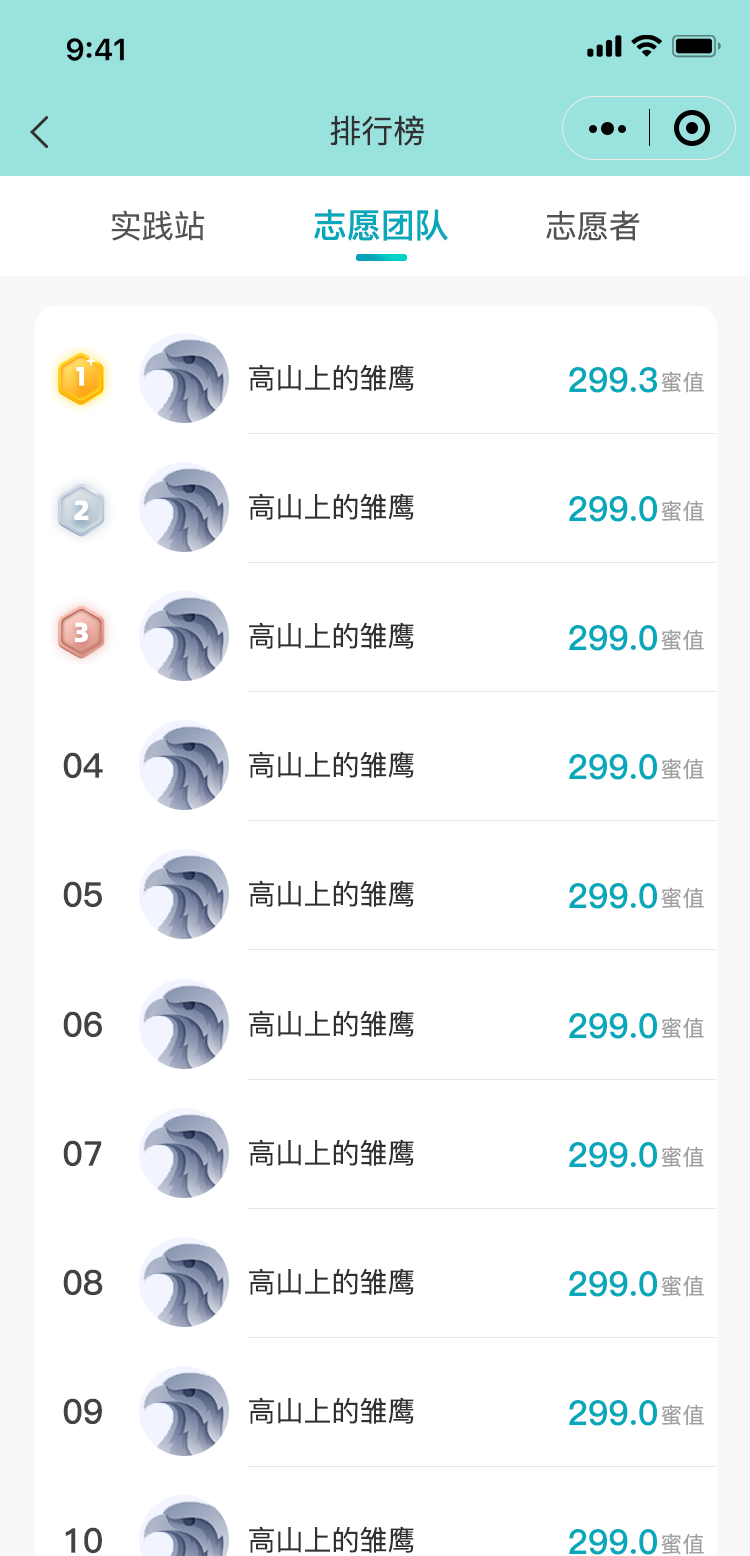750x1556 pixels.
Task: Switch to the 实践站 tab
Action: 158,227
